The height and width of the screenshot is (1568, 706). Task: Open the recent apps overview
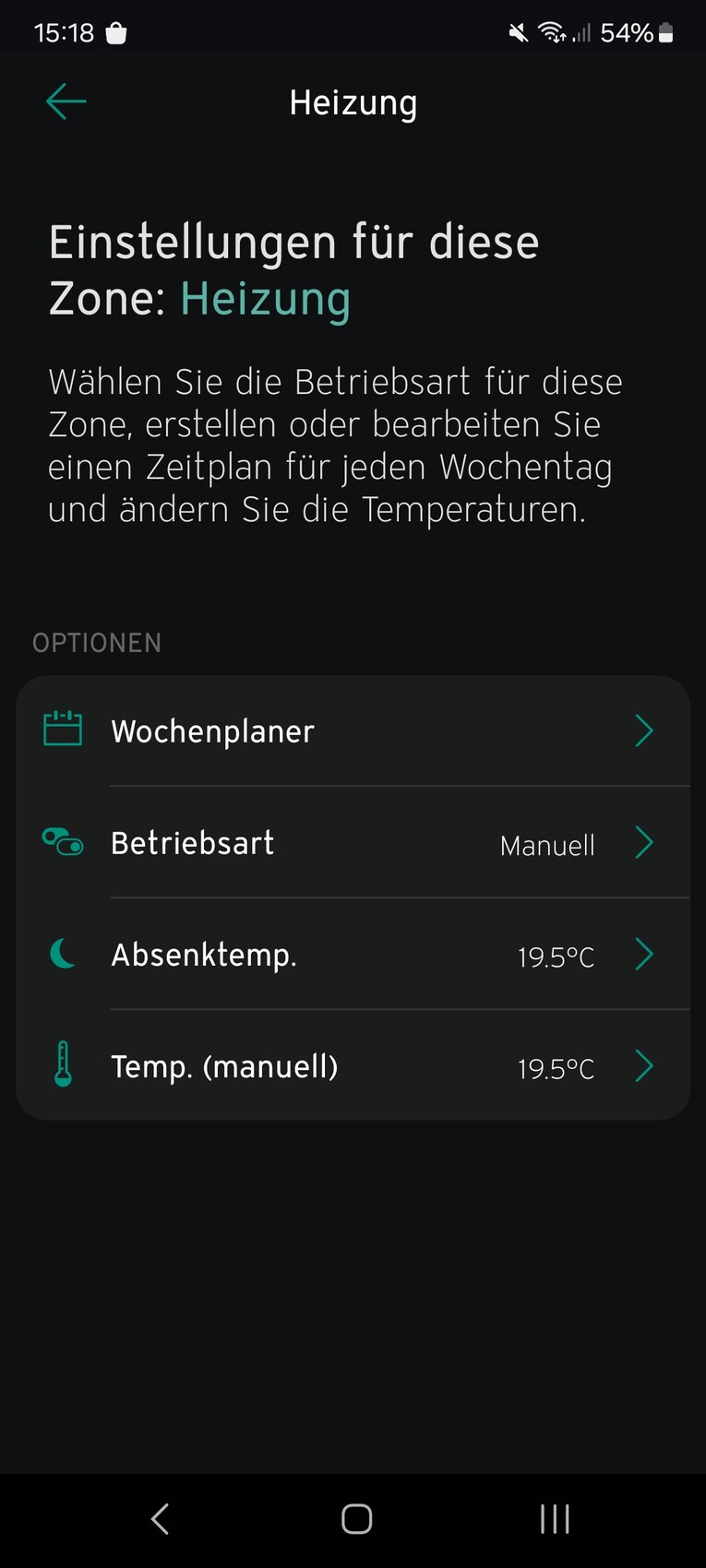555,1519
